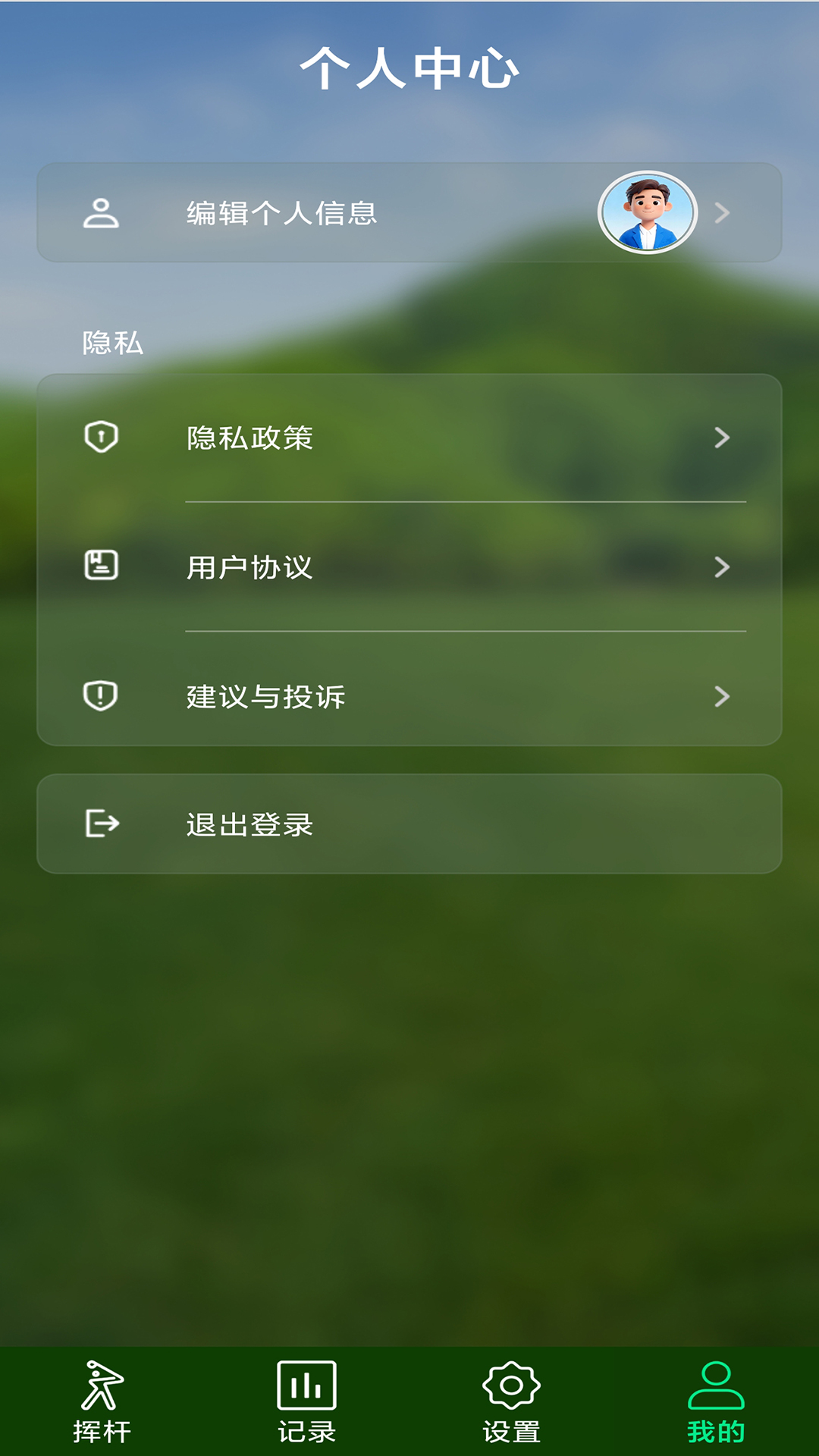Click the person icon beside 编辑个人信息
The image size is (819, 1456).
[102, 213]
